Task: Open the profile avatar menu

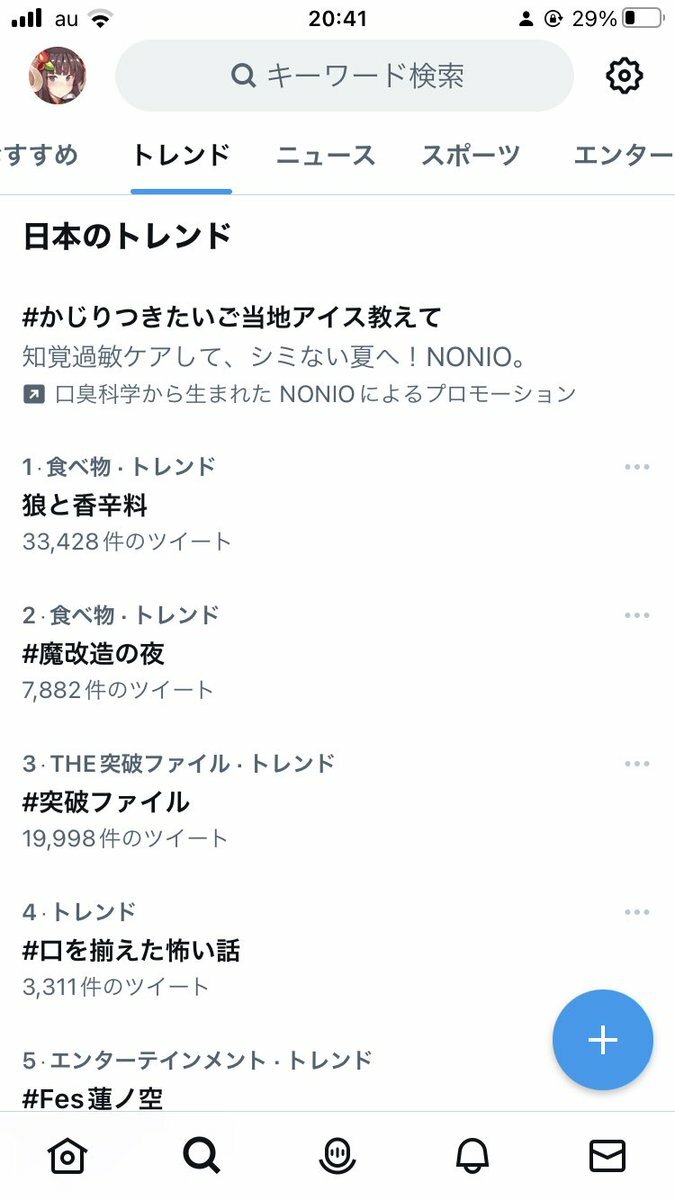Action: tap(57, 76)
